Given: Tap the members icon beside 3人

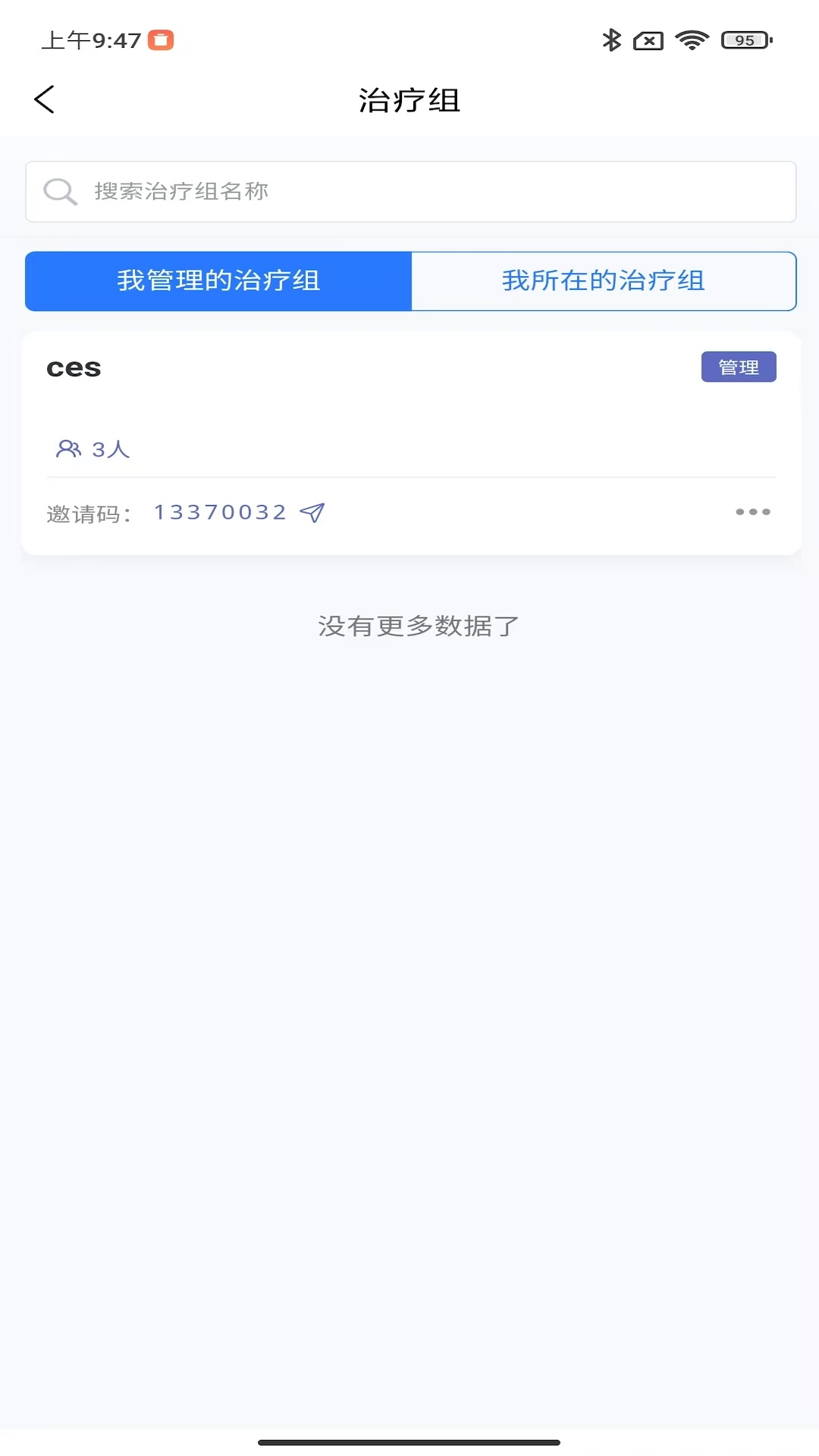Looking at the screenshot, I should pyautogui.click(x=69, y=448).
